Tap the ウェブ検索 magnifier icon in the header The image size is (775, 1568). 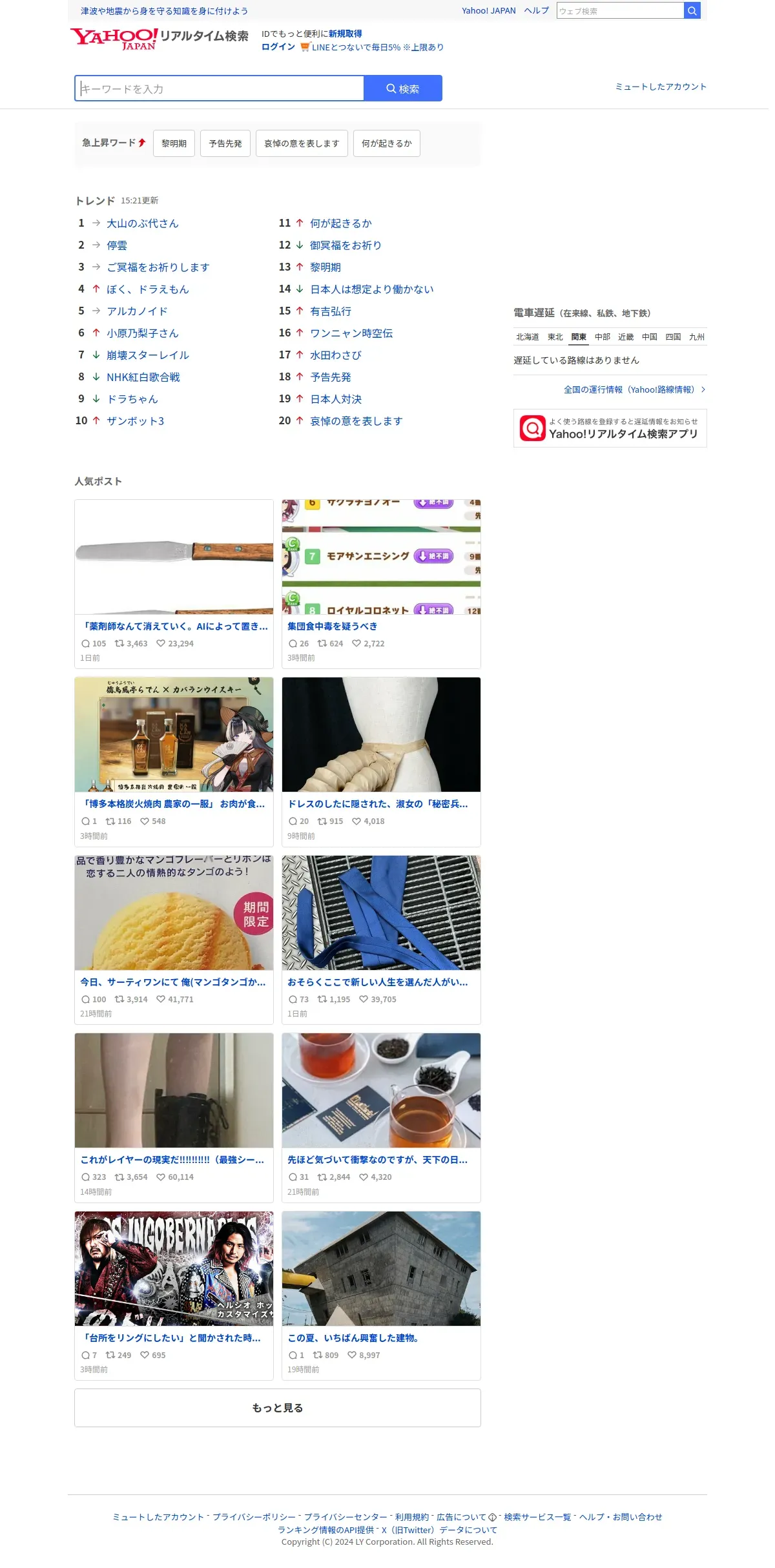click(x=692, y=10)
